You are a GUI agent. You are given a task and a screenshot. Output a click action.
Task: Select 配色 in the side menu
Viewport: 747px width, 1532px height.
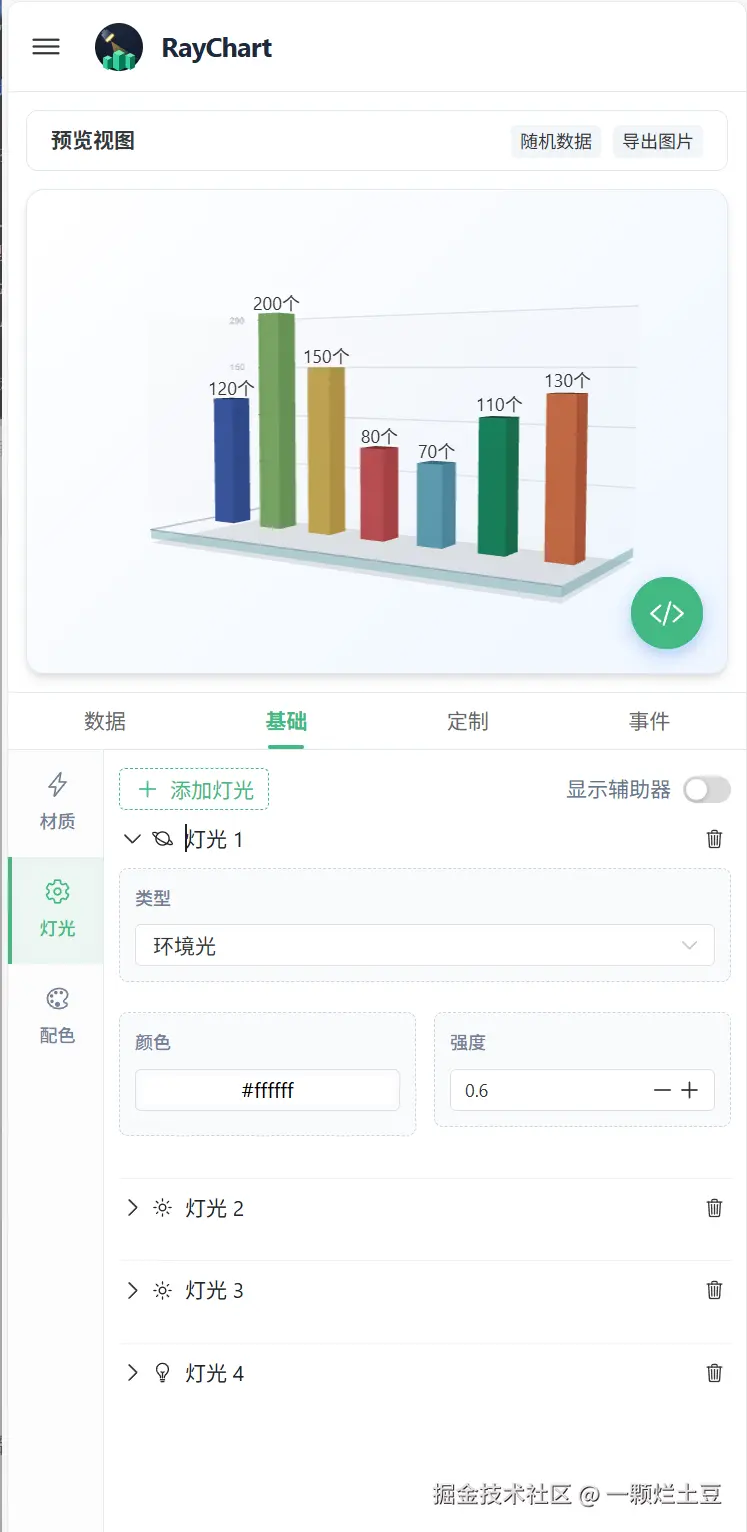[57, 1016]
